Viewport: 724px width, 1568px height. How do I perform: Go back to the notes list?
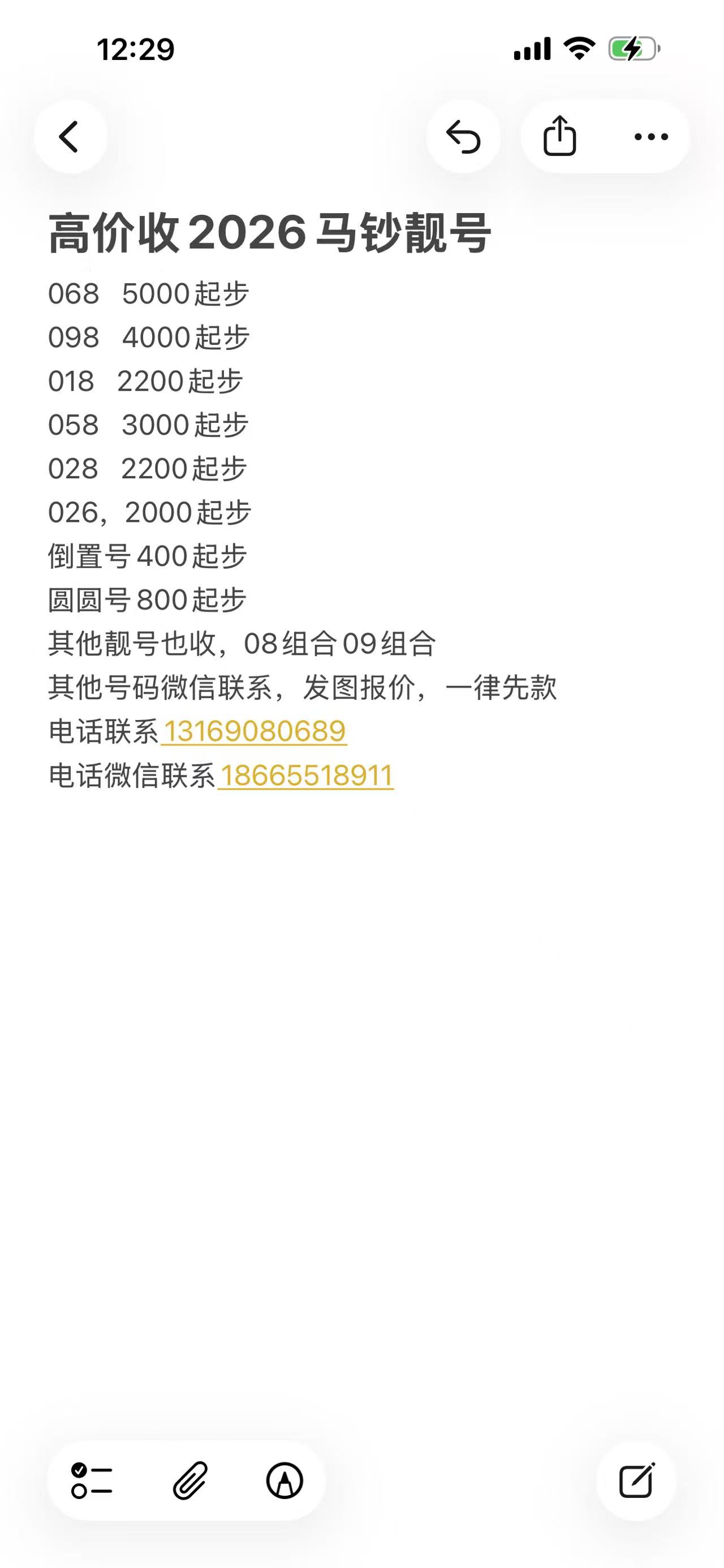coord(70,136)
